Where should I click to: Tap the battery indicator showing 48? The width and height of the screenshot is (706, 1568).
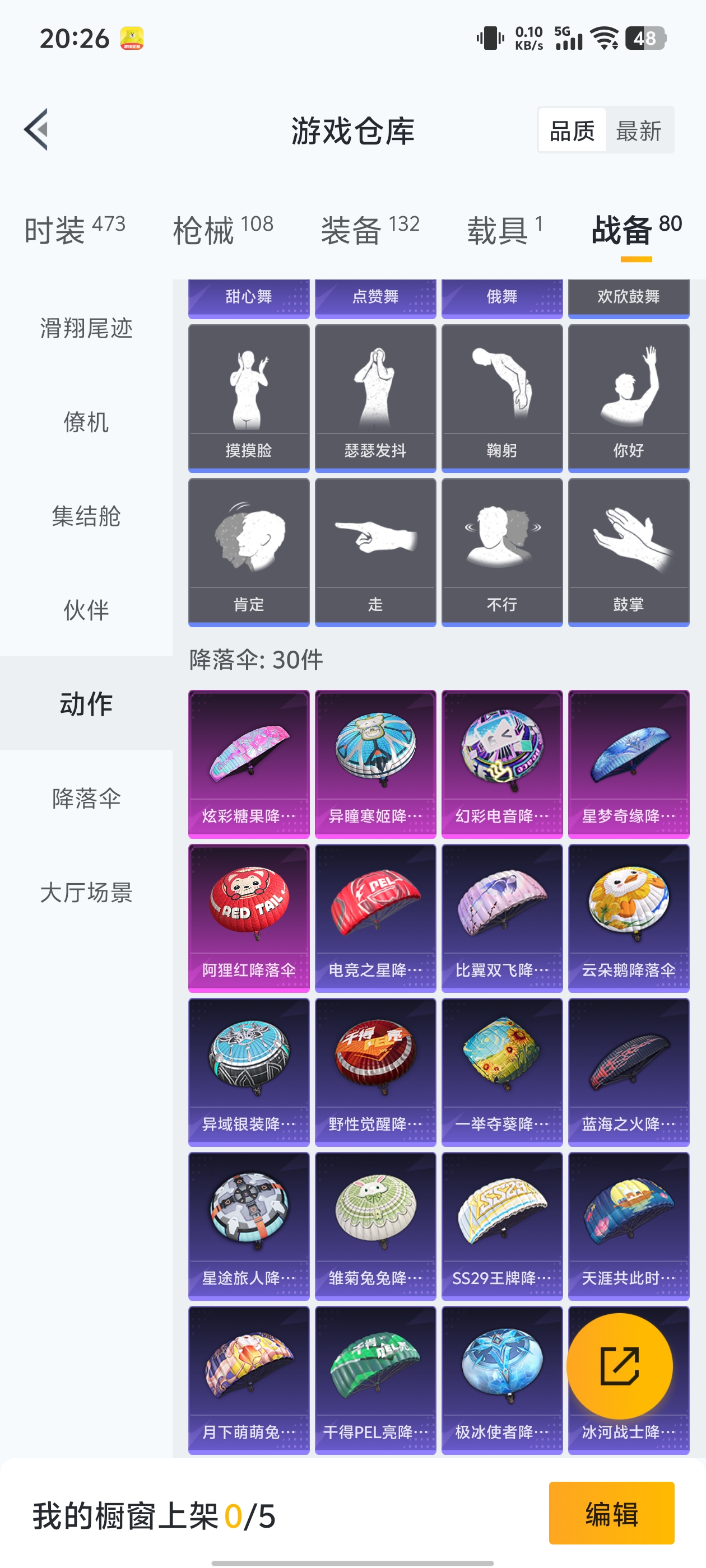pos(645,38)
